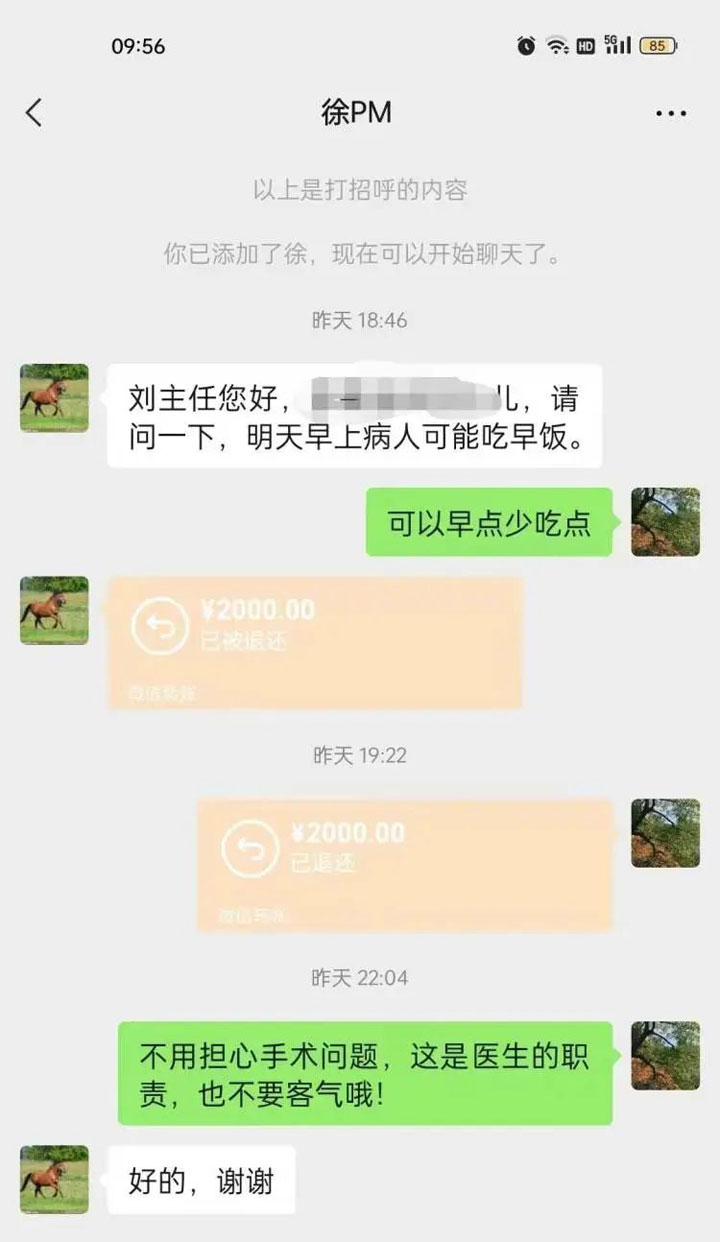This screenshot has width=720, height=1242.
Task: Tap avatar beside 不用担心手术问题 message
Action: (665, 1056)
